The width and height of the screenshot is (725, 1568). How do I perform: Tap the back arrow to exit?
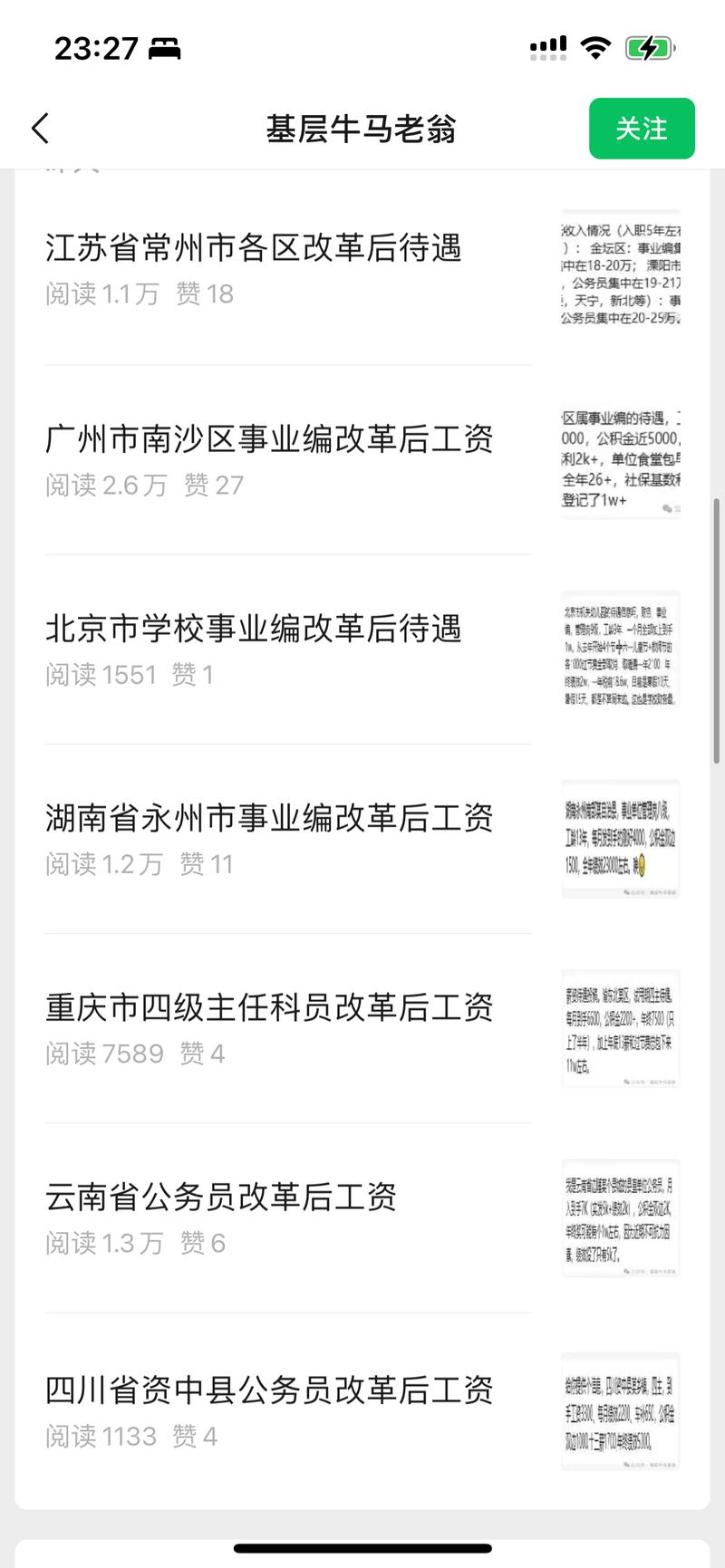[38, 129]
